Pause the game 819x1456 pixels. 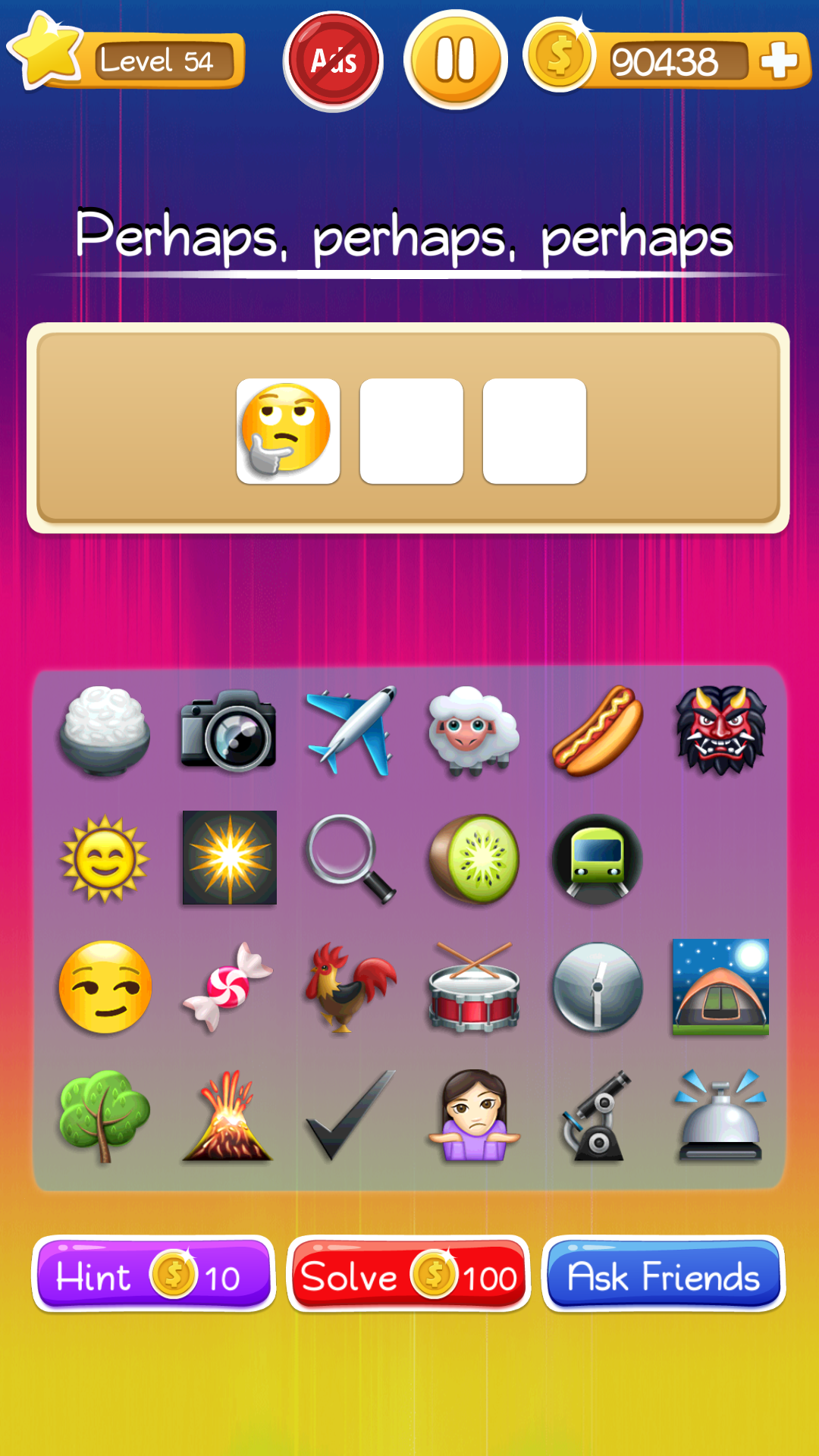455,59
